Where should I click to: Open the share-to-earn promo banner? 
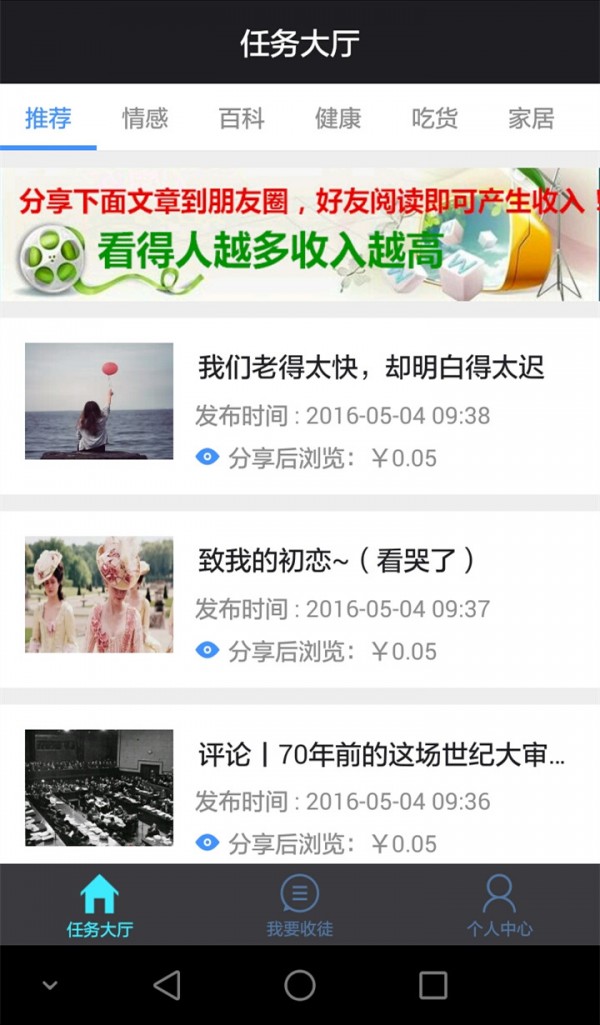(300, 234)
